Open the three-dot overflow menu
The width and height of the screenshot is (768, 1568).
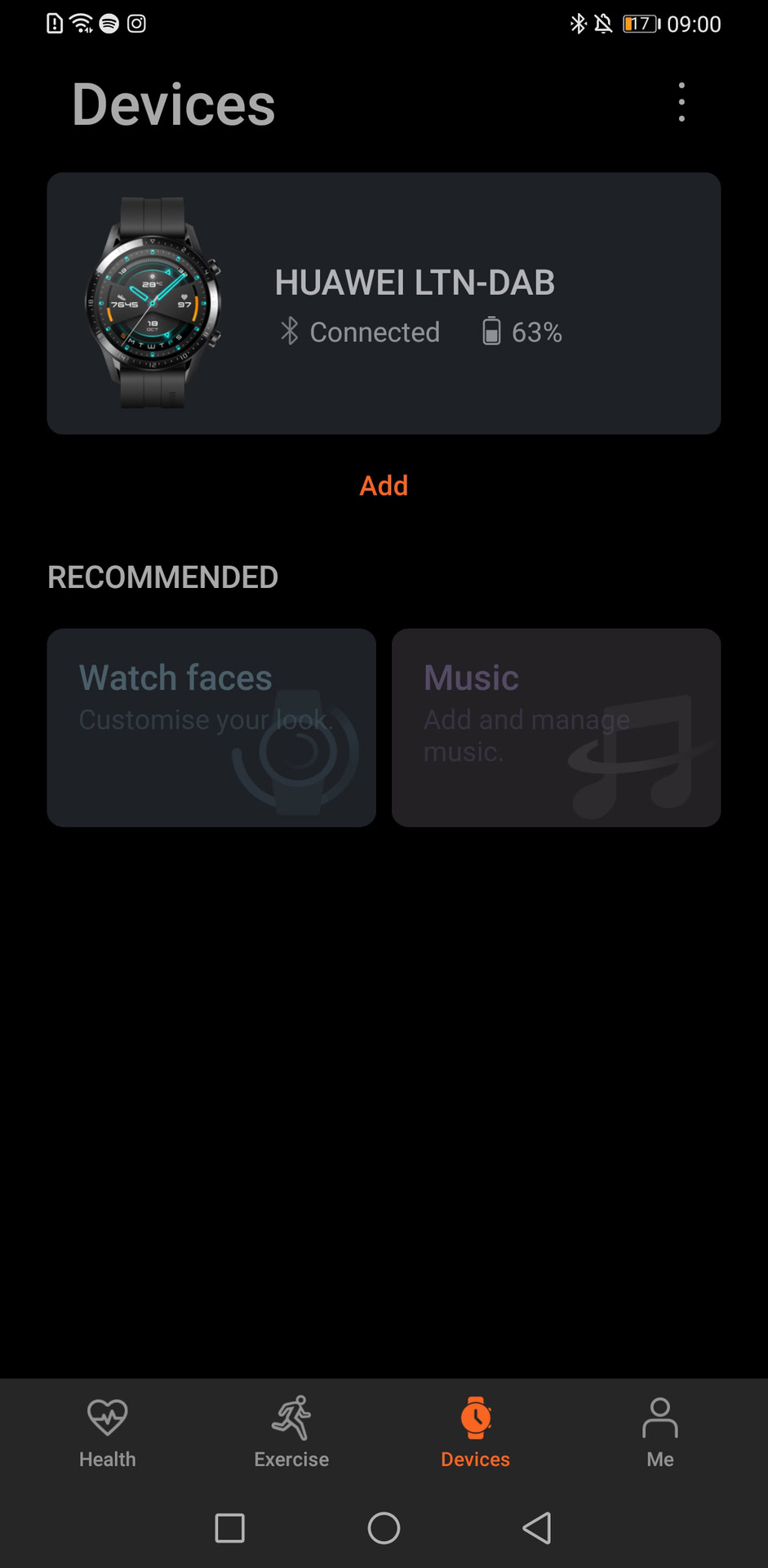[x=681, y=103]
